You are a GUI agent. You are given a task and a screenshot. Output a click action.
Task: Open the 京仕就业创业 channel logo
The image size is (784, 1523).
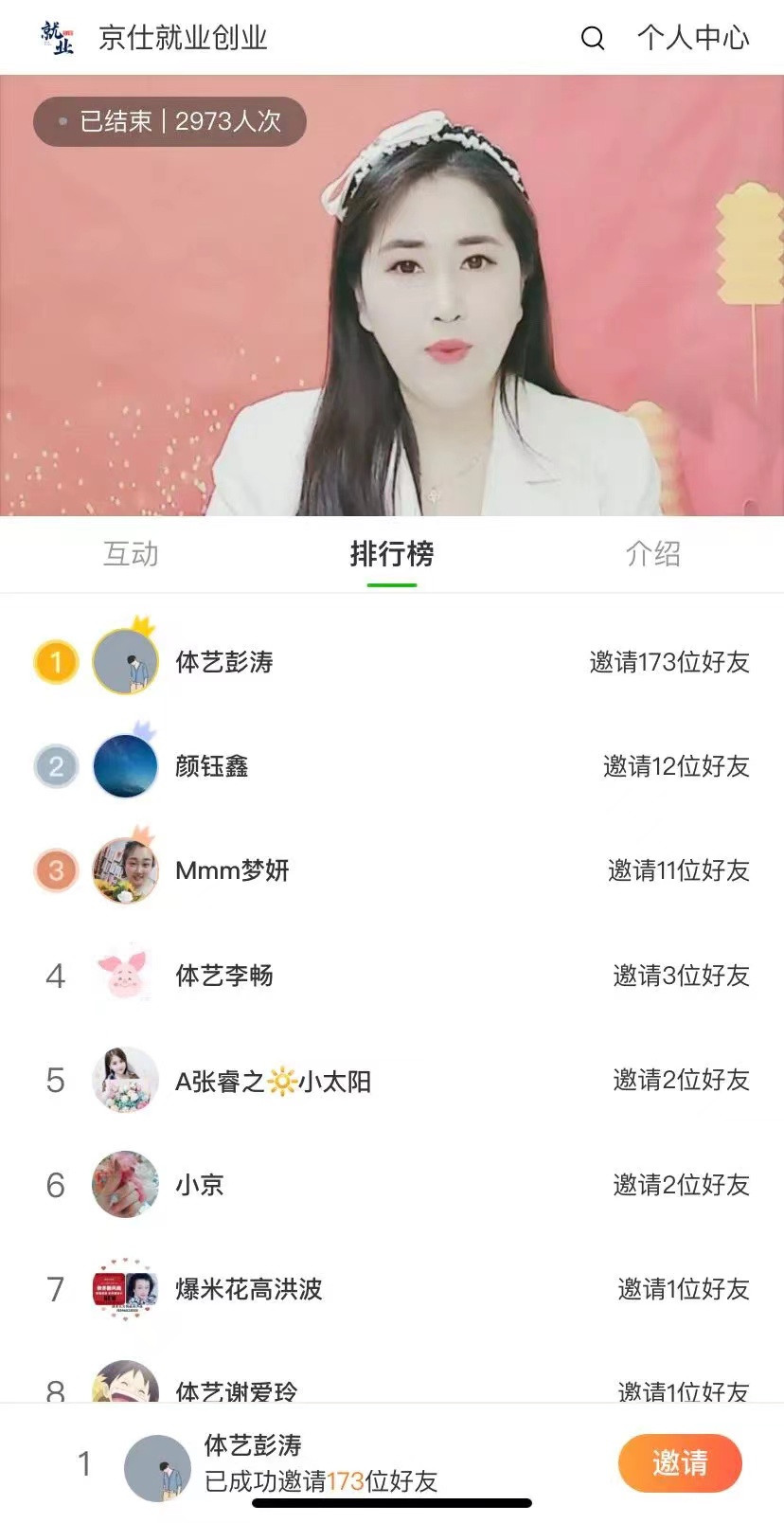click(57, 38)
